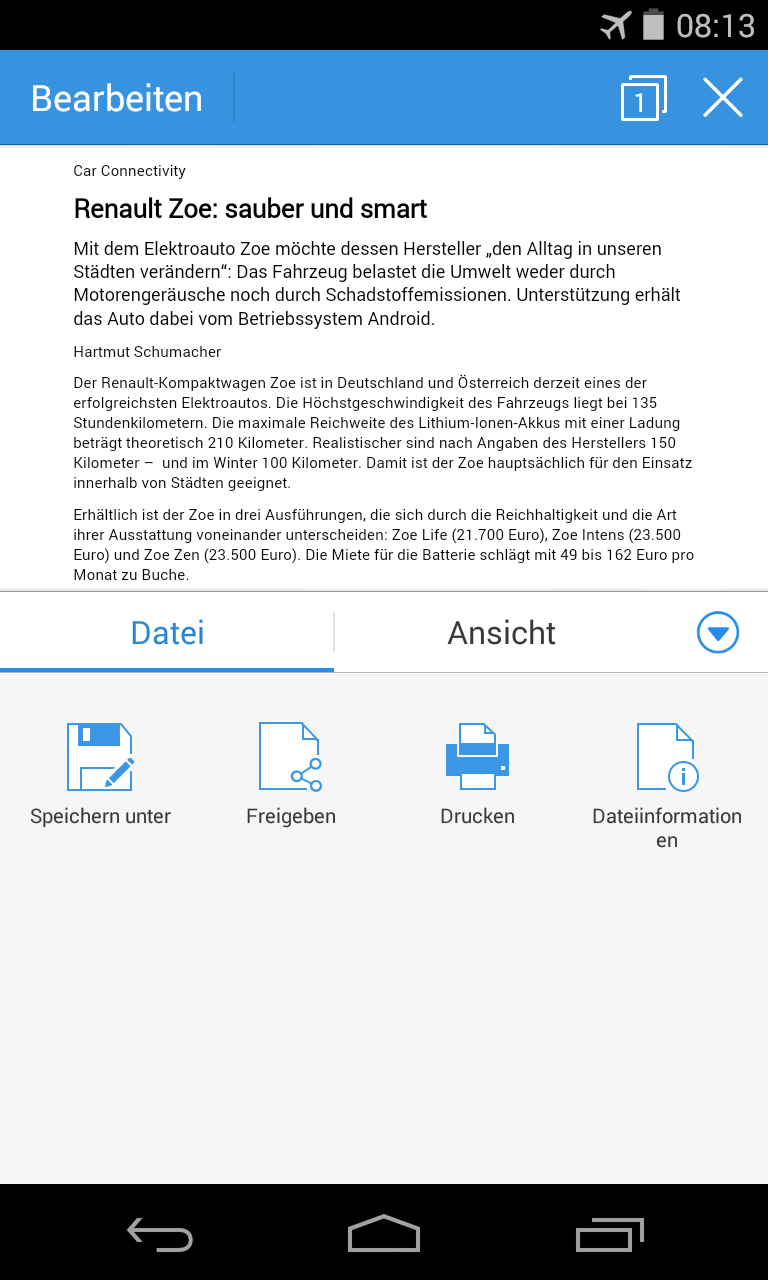Open the document windows switcher icon
This screenshot has height=1280, width=768.
click(643, 98)
